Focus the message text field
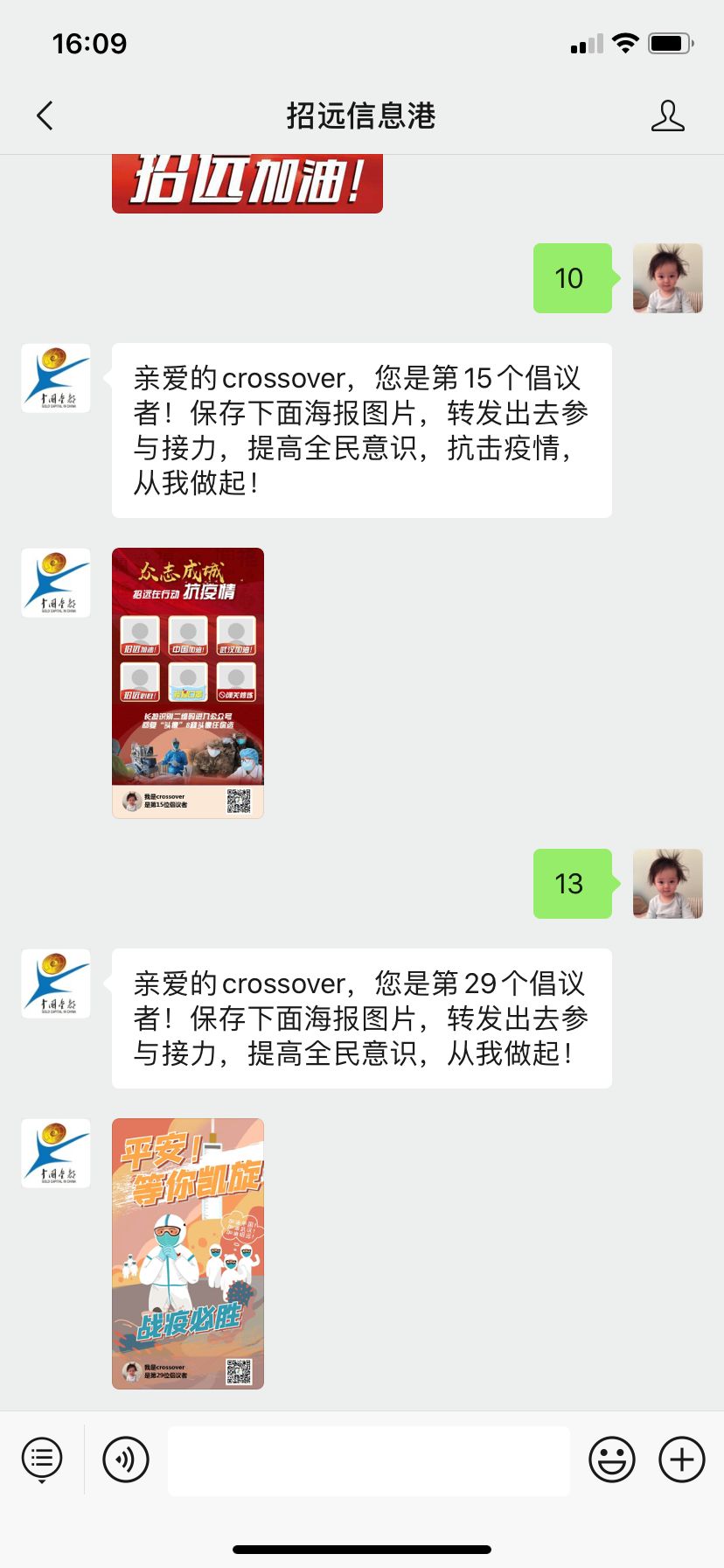Viewport: 724px width, 1568px height. tap(368, 1459)
